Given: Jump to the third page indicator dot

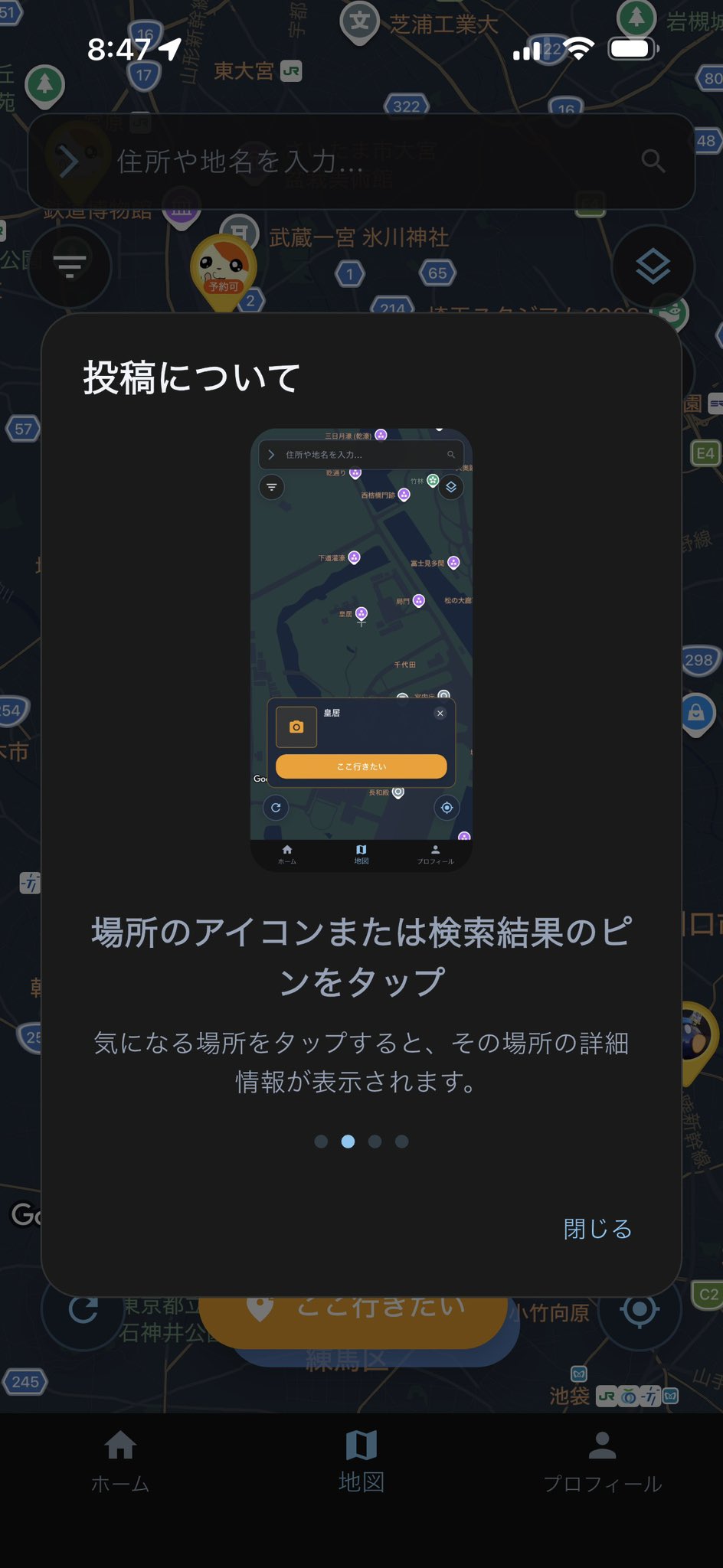Looking at the screenshot, I should coord(375,1142).
